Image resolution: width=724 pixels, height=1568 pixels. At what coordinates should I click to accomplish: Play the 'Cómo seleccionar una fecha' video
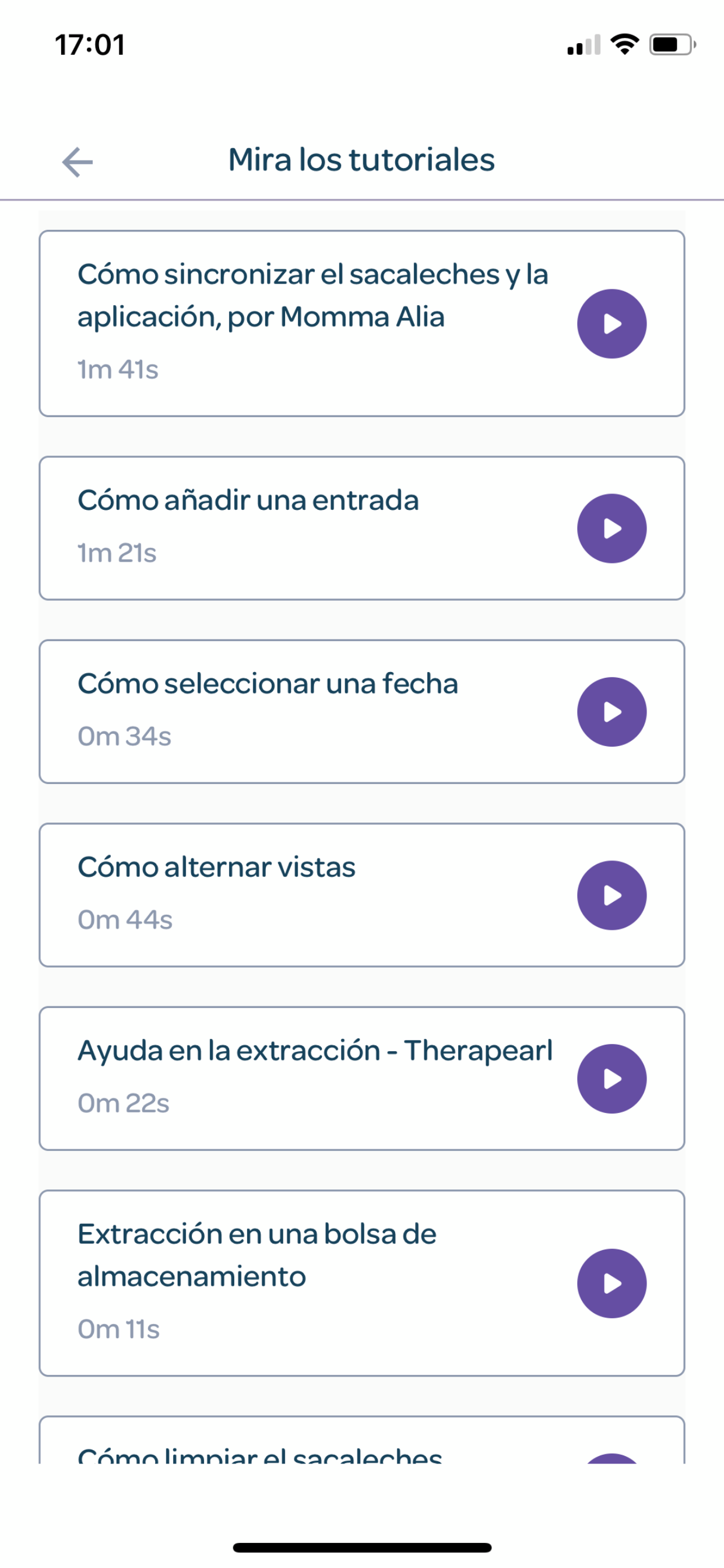coord(611,712)
